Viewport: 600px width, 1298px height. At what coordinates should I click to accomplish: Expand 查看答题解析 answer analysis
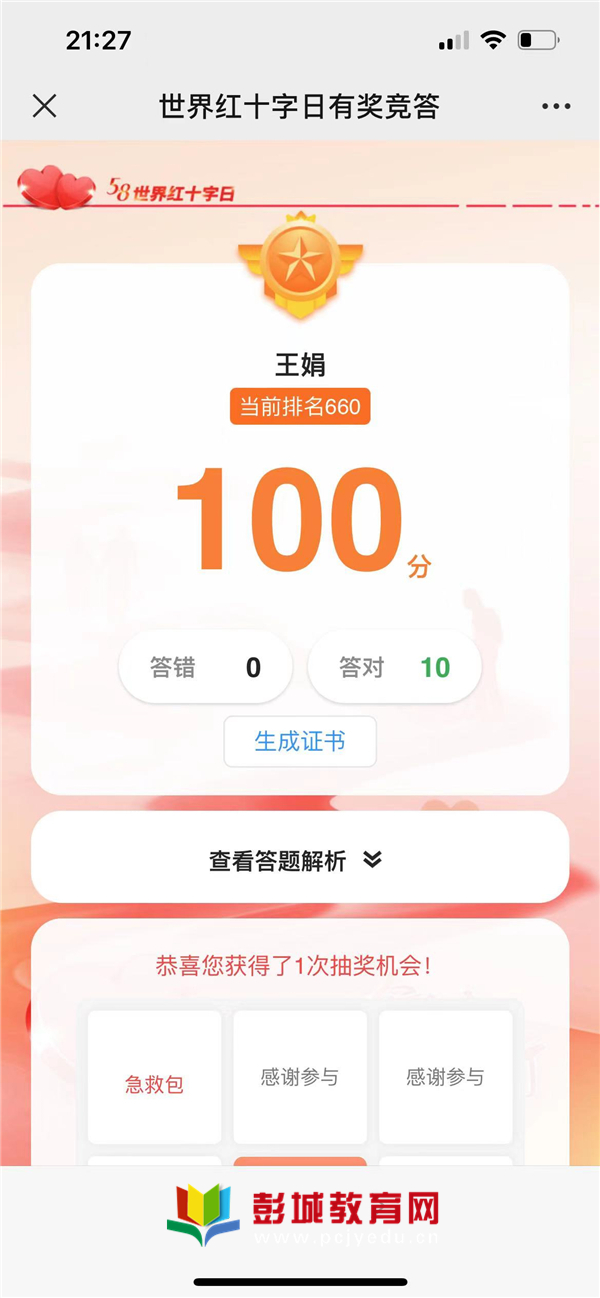pos(296,860)
